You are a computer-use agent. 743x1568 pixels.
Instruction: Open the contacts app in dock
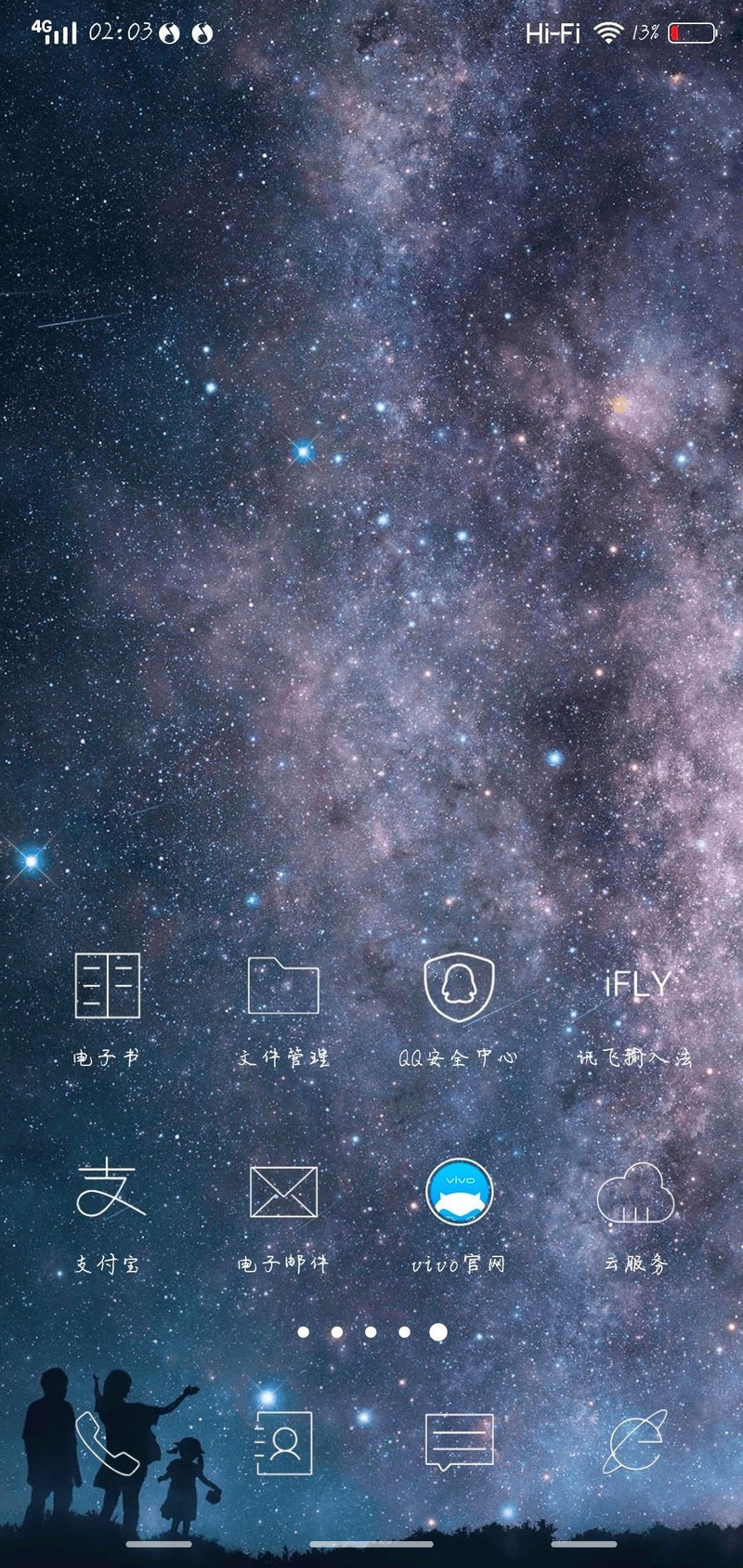pos(284,1444)
